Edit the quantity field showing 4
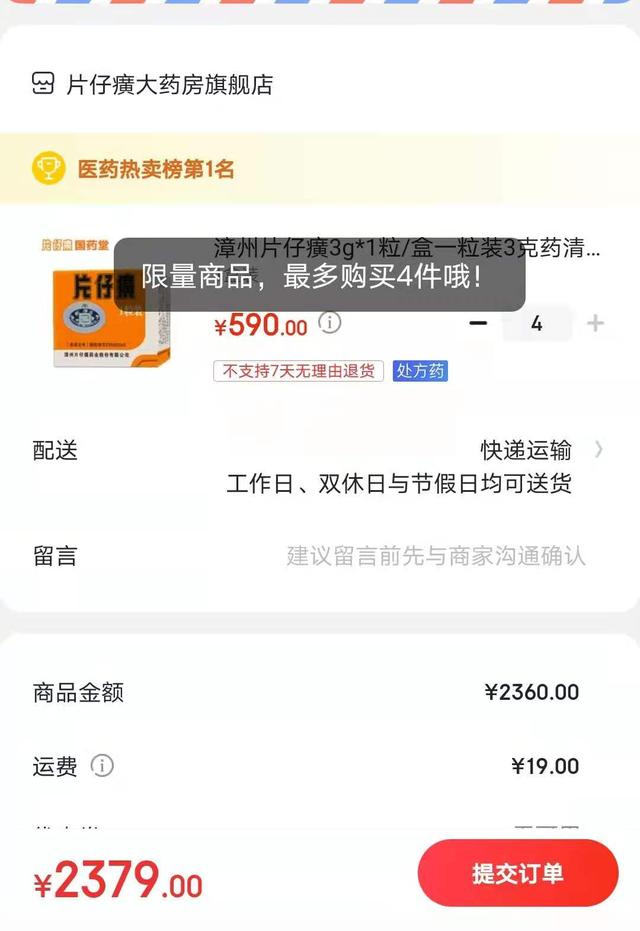Image resolution: width=640 pixels, height=931 pixels. point(537,324)
